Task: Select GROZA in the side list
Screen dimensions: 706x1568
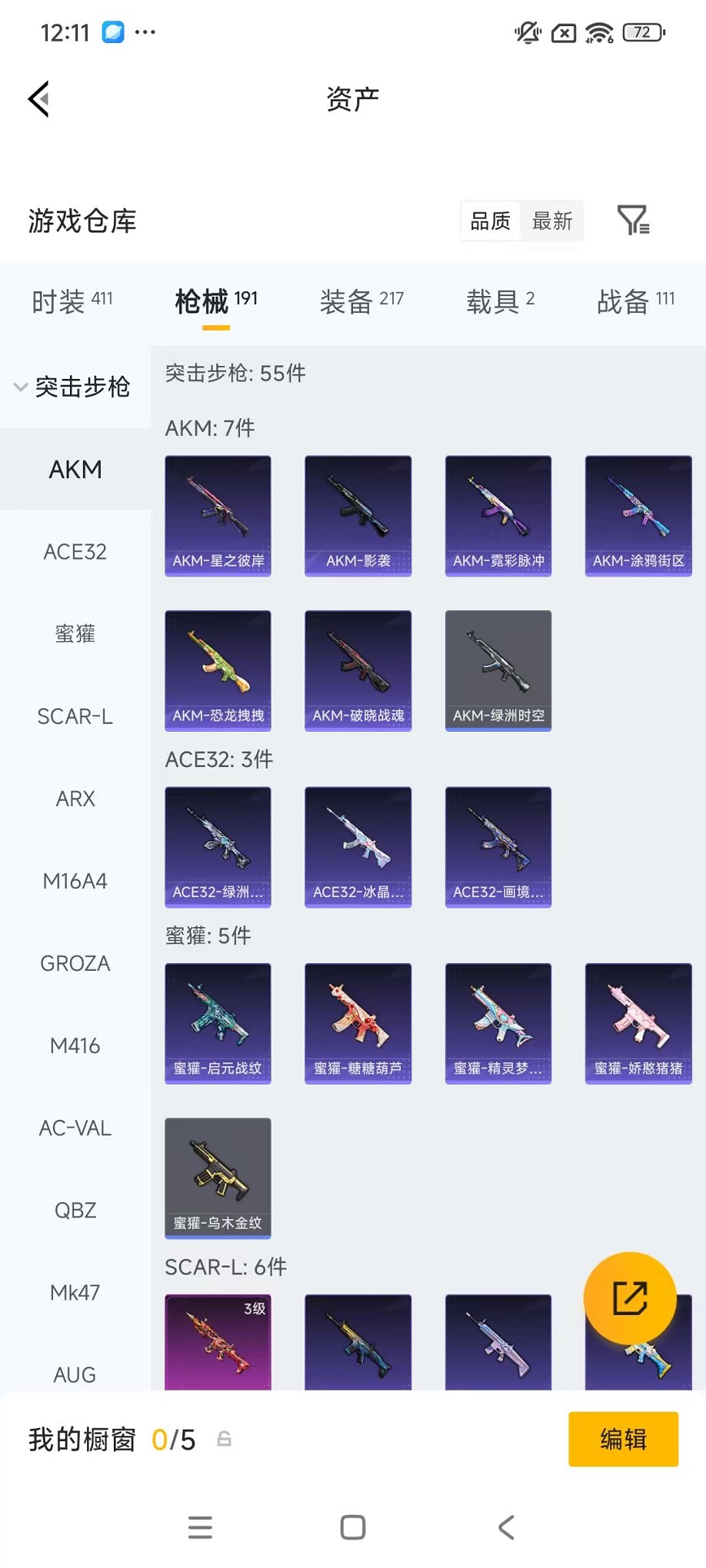Action: click(75, 963)
